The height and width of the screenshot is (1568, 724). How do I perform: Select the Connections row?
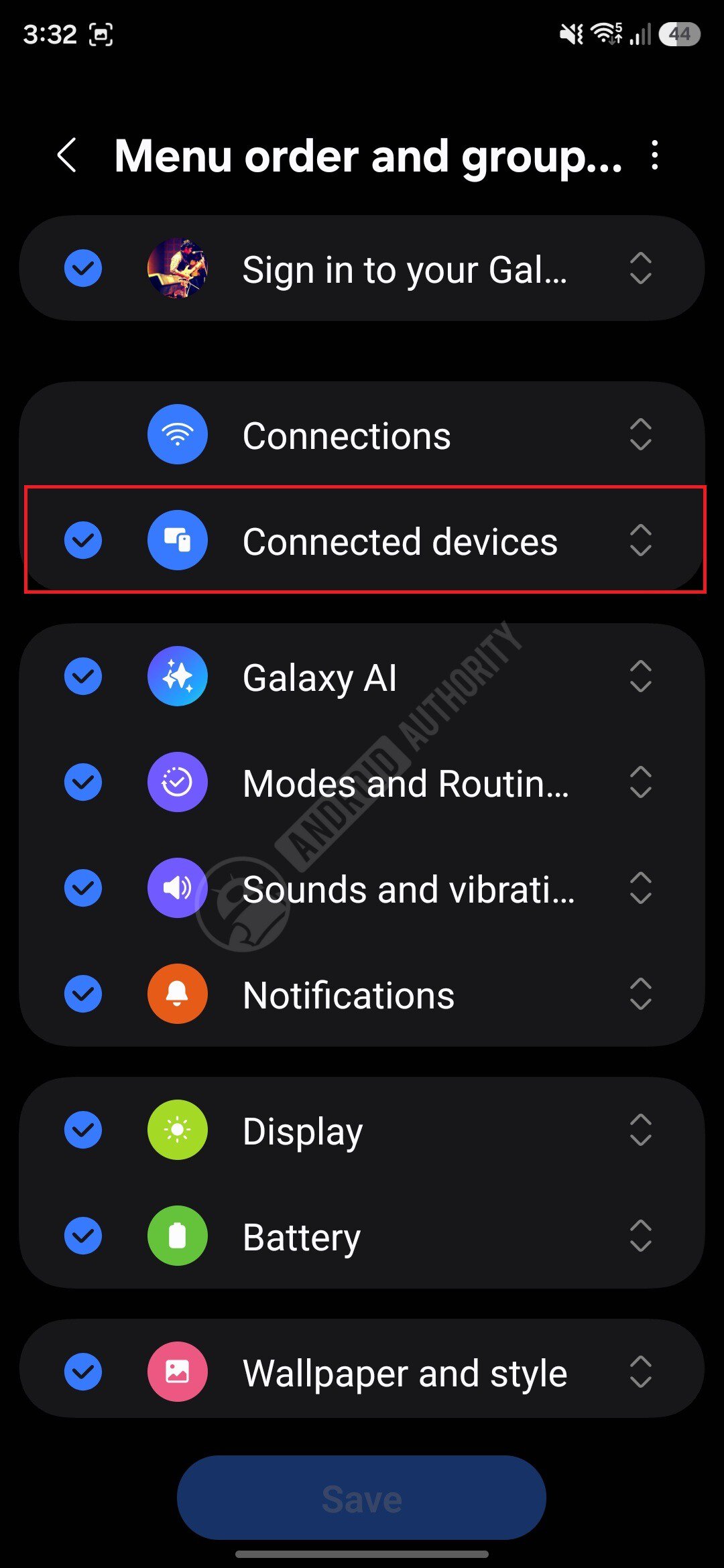(362, 435)
